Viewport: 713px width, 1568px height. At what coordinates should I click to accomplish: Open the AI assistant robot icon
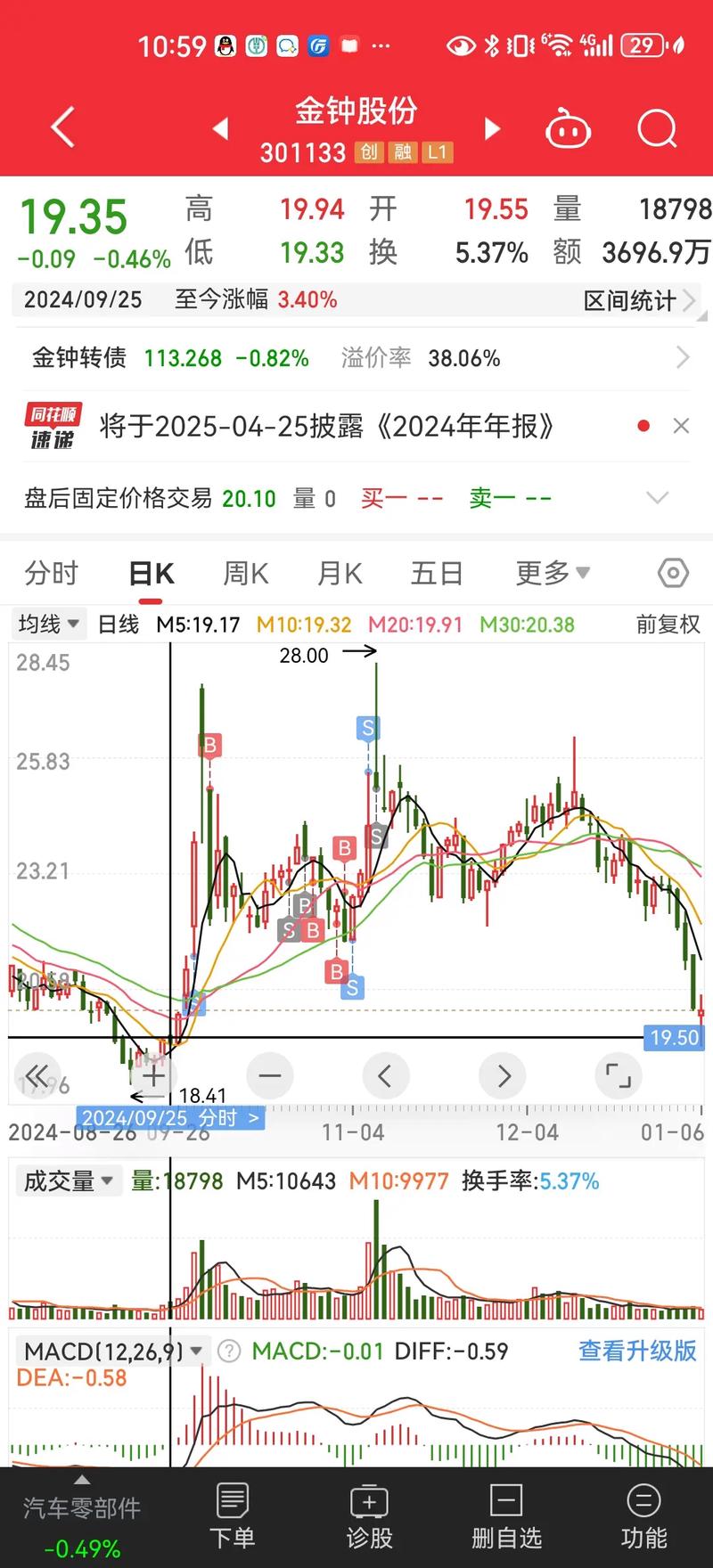[x=568, y=127]
